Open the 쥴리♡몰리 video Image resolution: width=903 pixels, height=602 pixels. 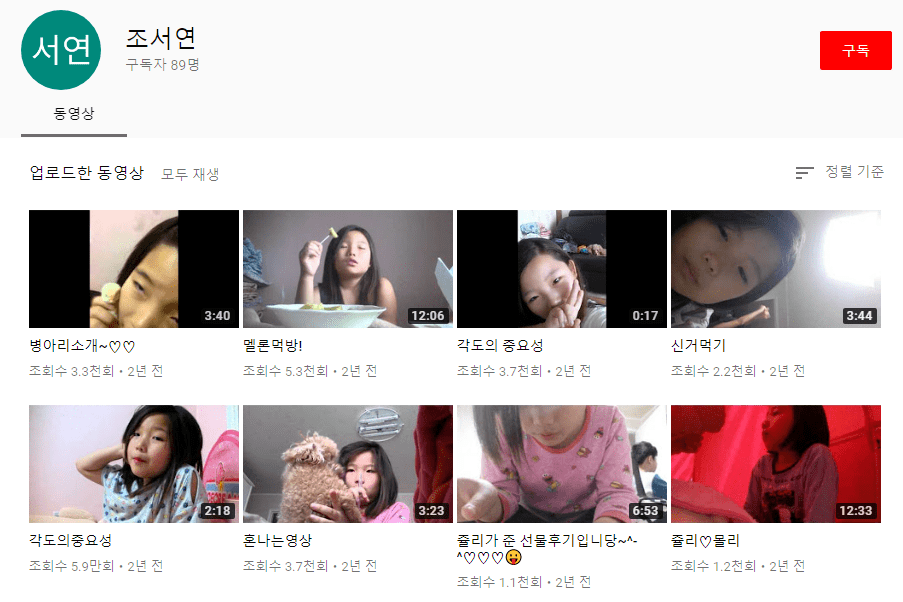[775, 464]
